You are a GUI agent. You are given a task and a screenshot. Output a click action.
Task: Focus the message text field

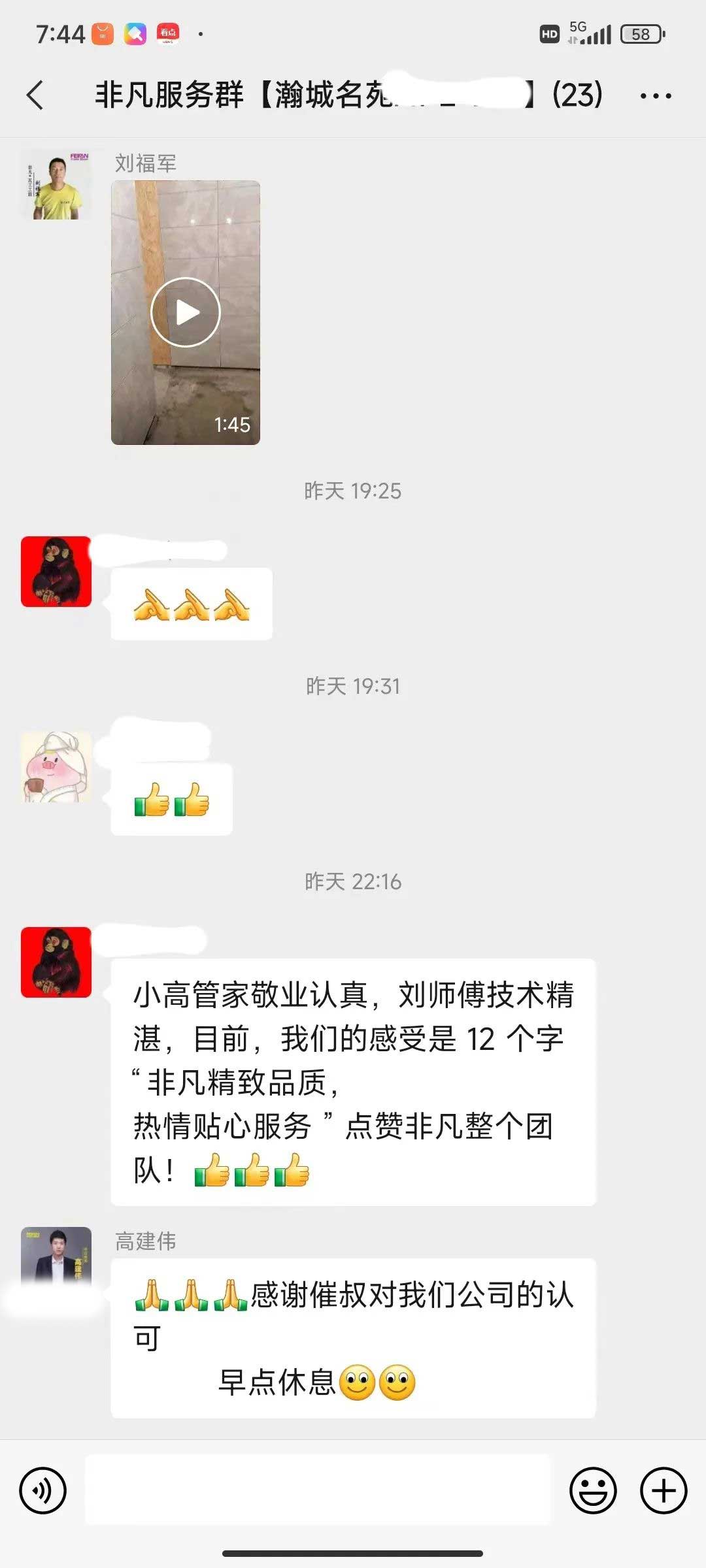click(318, 1490)
